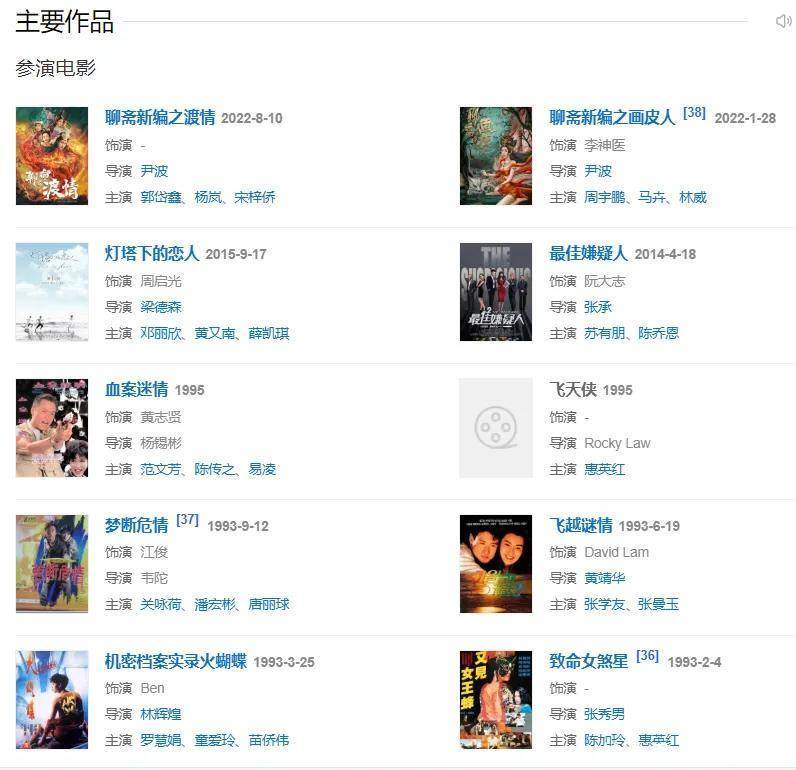This screenshot has height=770, width=796.
Task: Tap the 飞越谜情 poster thumbnail
Action: [495, 564]
